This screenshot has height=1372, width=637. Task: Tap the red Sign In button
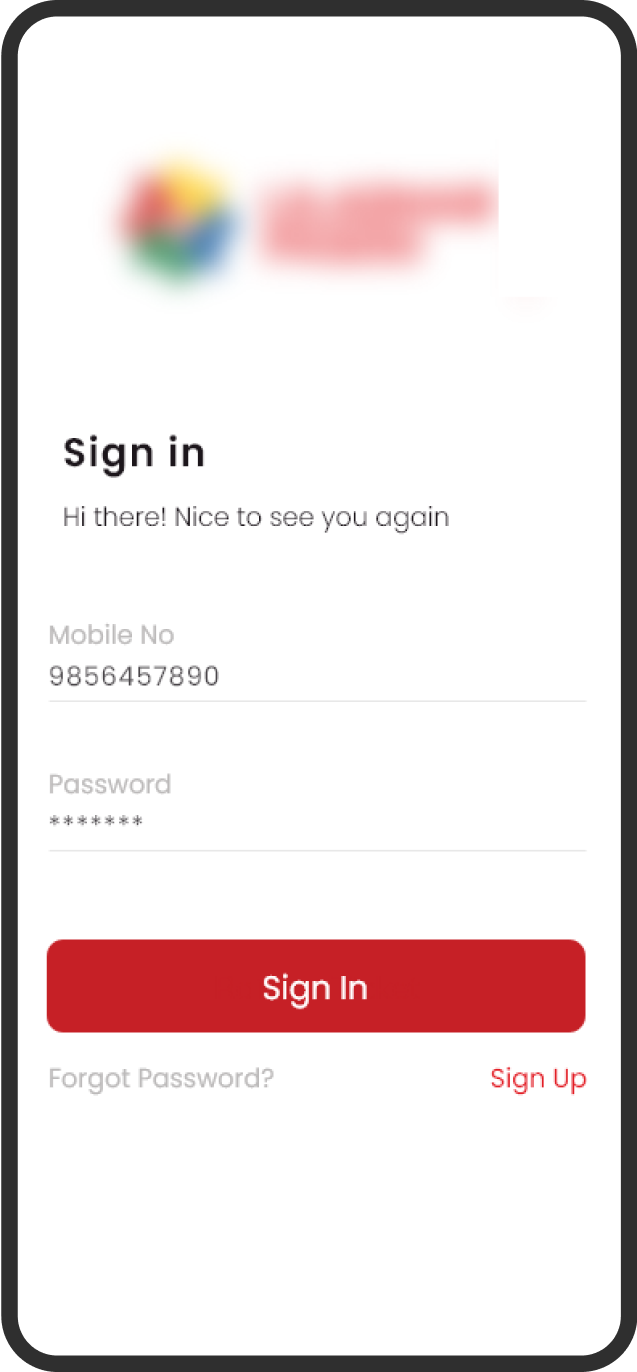316,986
